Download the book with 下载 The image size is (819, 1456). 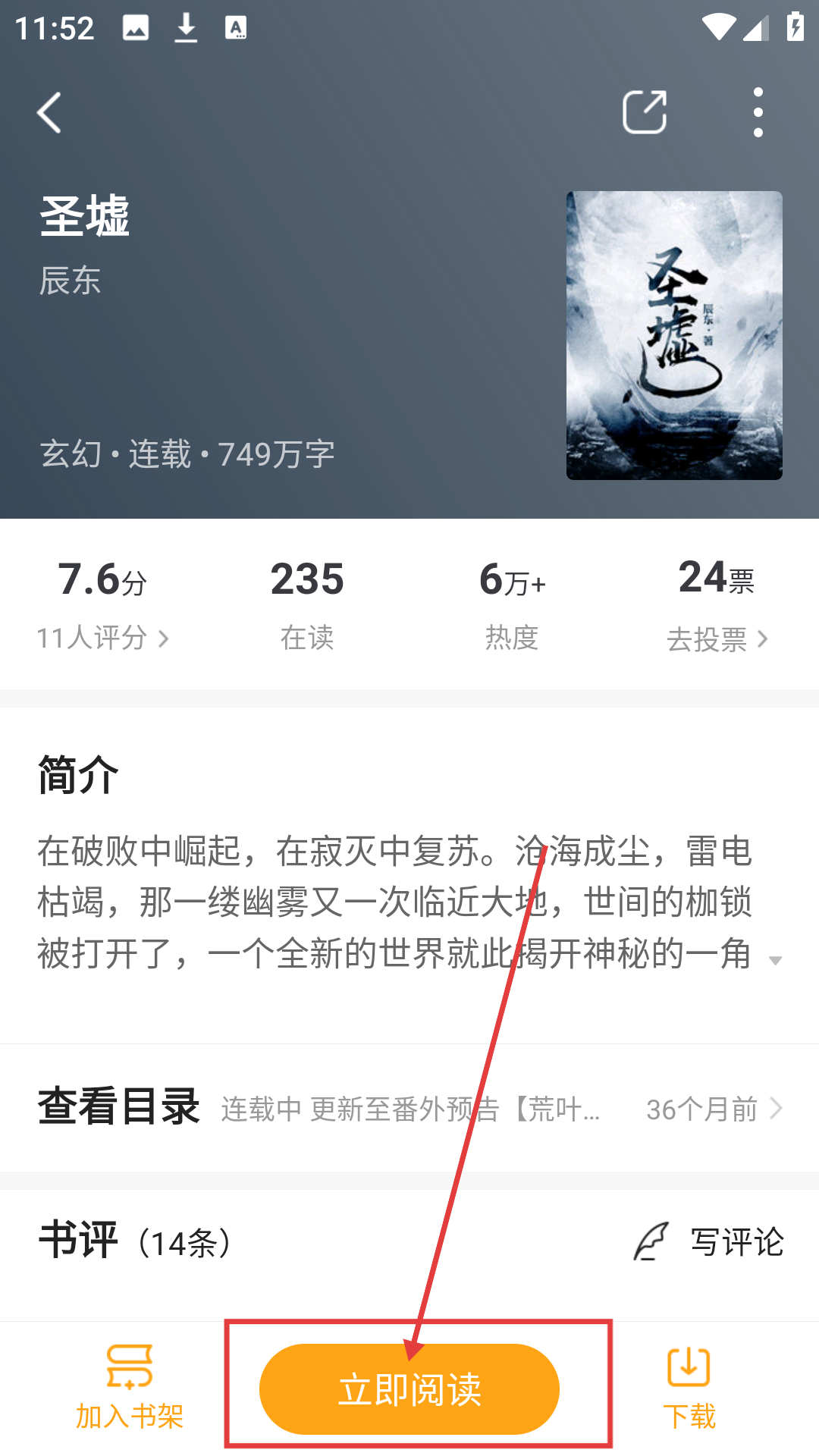(x=689, y=1388)
